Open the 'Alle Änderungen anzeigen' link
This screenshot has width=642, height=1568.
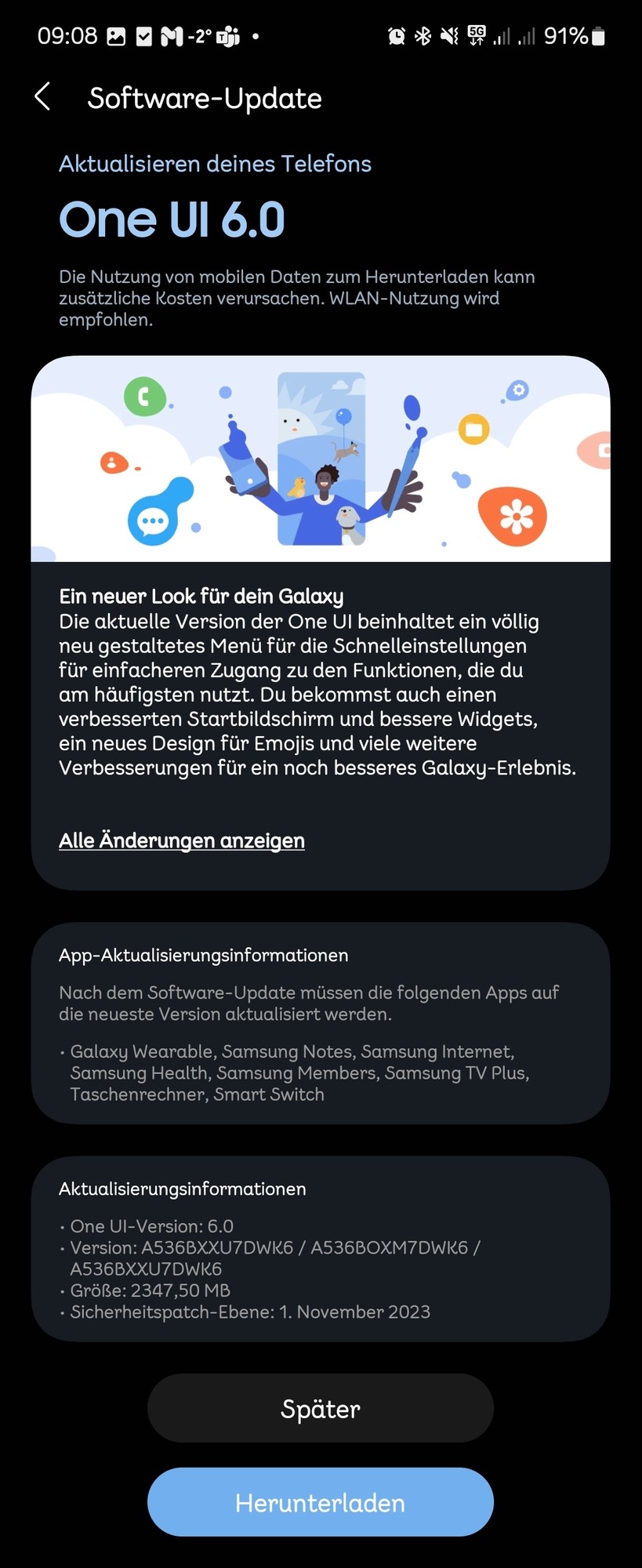(182, 840)
